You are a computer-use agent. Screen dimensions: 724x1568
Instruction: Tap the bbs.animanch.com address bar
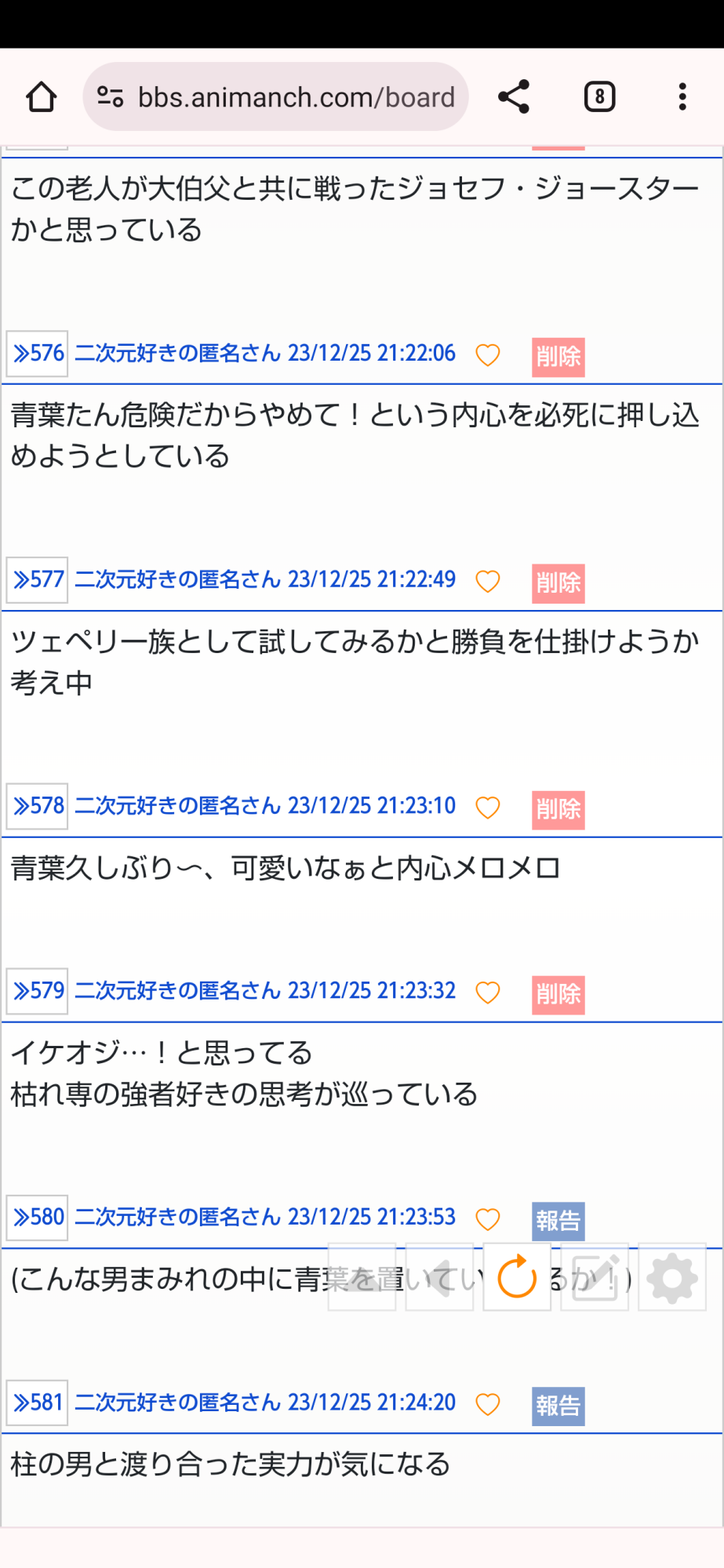coord(276,97)
